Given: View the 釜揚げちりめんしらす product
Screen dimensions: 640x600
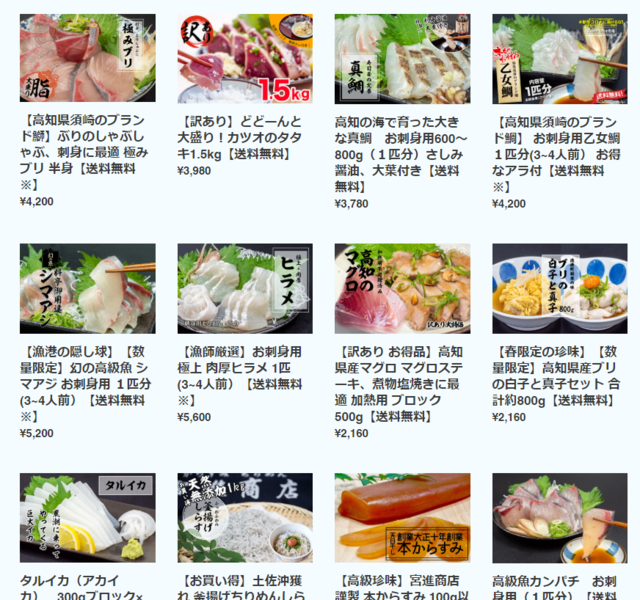Looking at the screenshot, I should [x=245, y=518].
